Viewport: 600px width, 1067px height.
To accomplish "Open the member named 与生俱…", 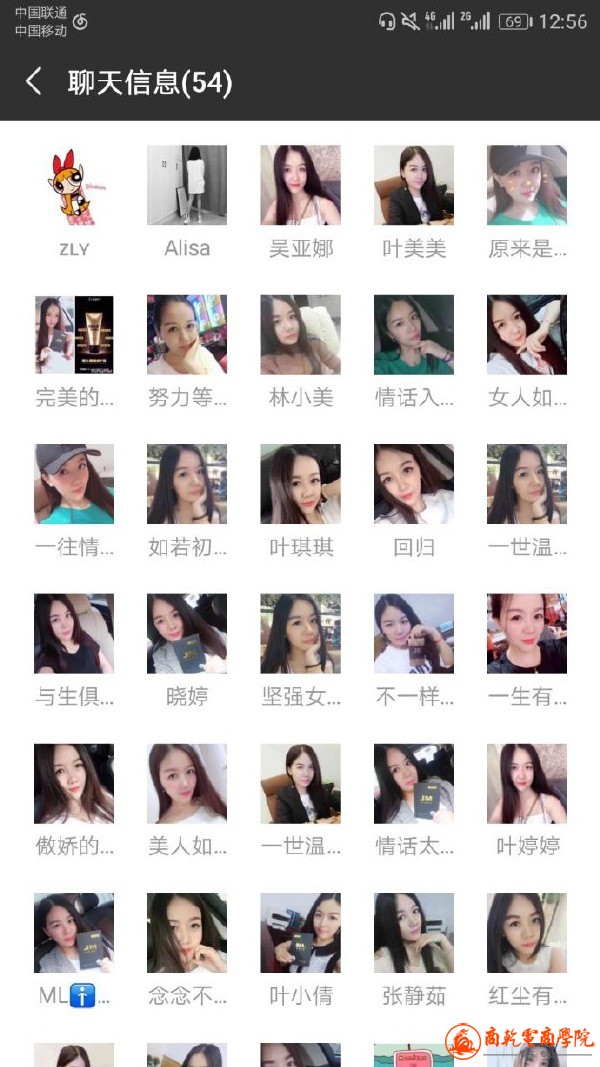I will (x=74, y=634).
